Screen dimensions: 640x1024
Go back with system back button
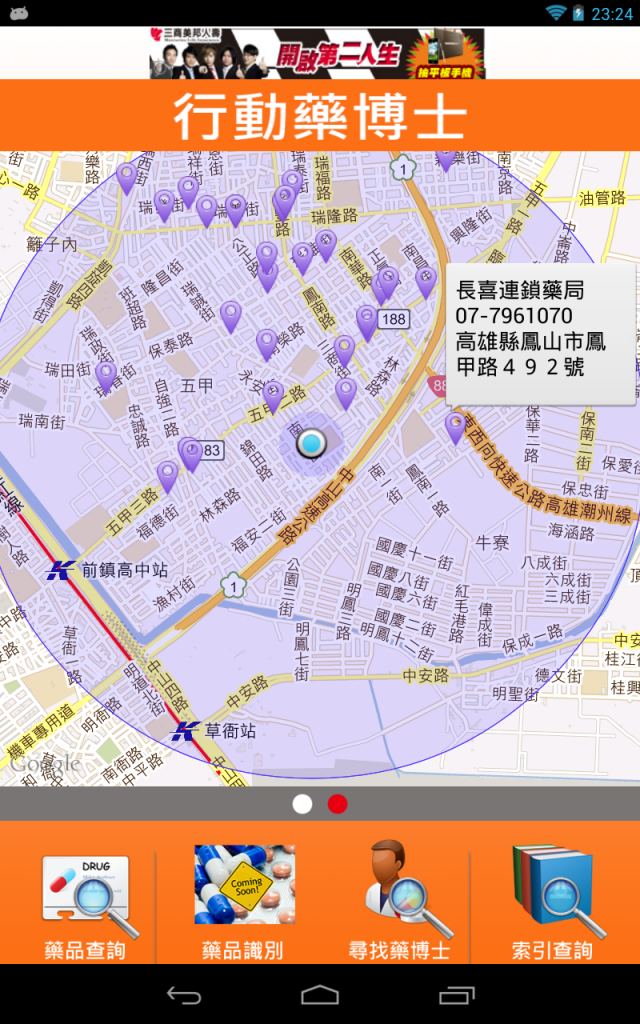[x=184, y=995]
